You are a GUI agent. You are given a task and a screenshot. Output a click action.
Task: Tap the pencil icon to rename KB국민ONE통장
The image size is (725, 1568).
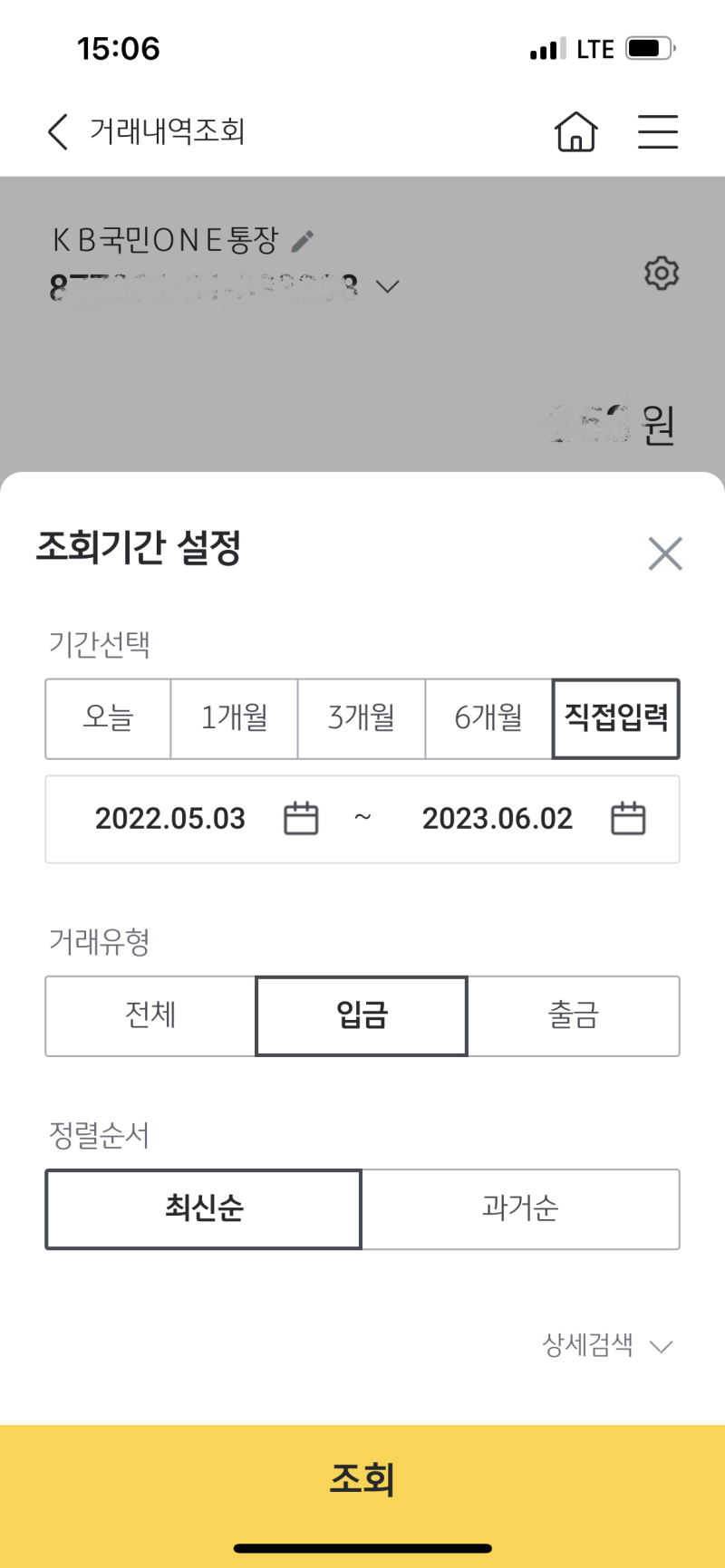303,237
